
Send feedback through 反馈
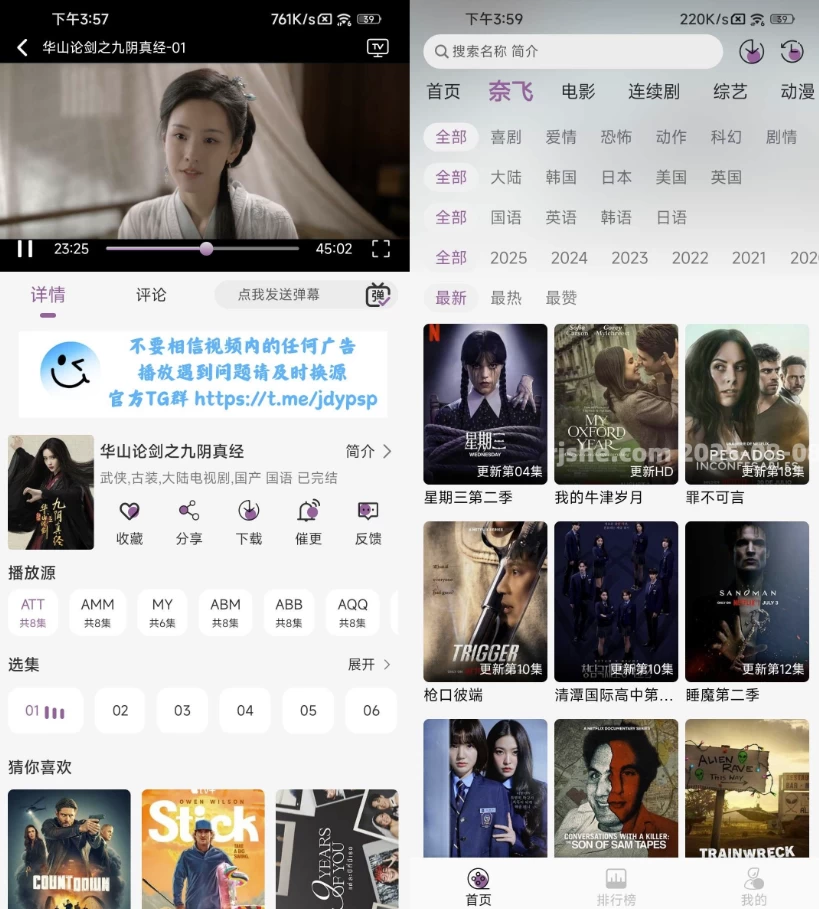point(368,522)
